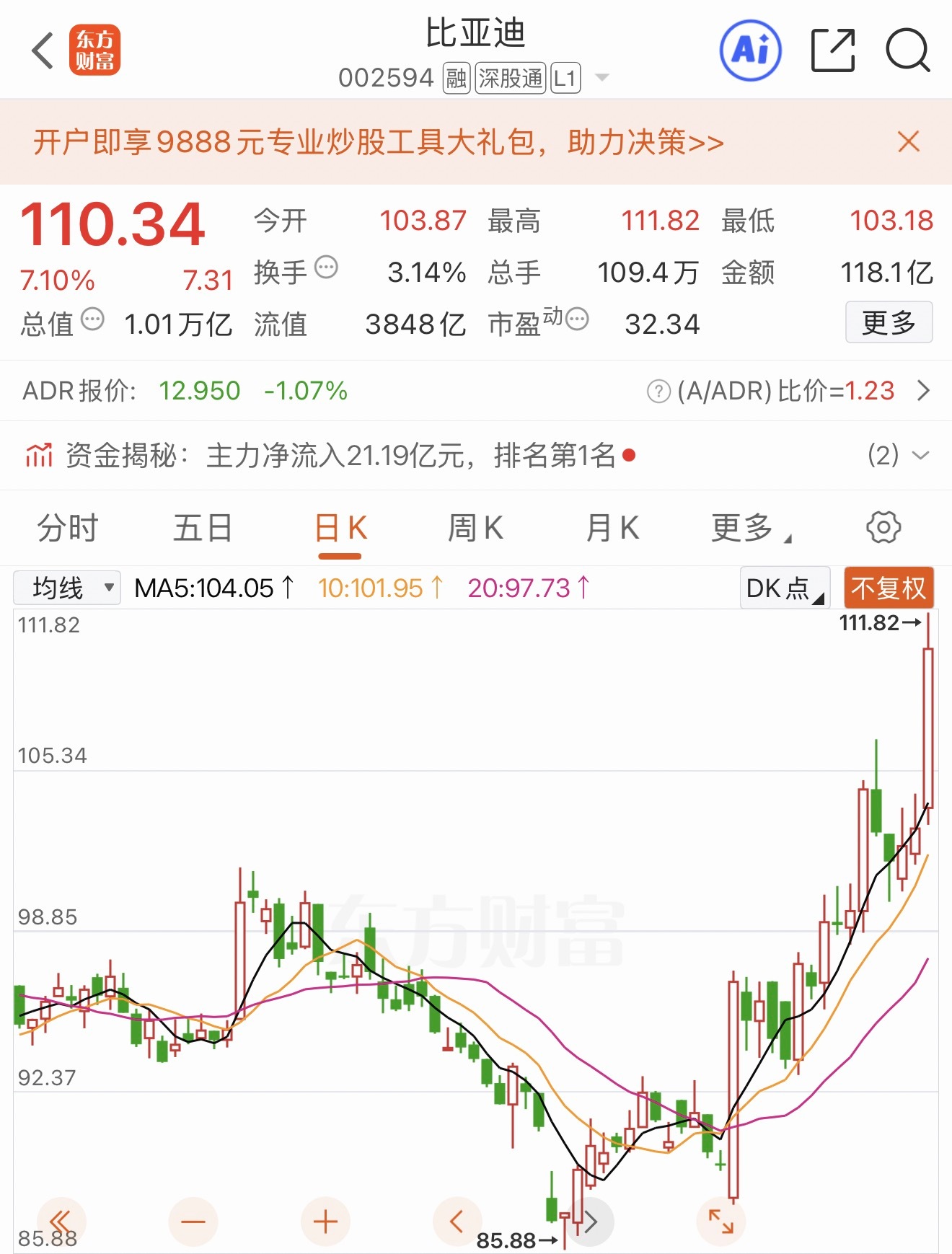Expand the 资金揭秘 section chevron
The width and height of the screenshot is (952, 1254).
918,456
